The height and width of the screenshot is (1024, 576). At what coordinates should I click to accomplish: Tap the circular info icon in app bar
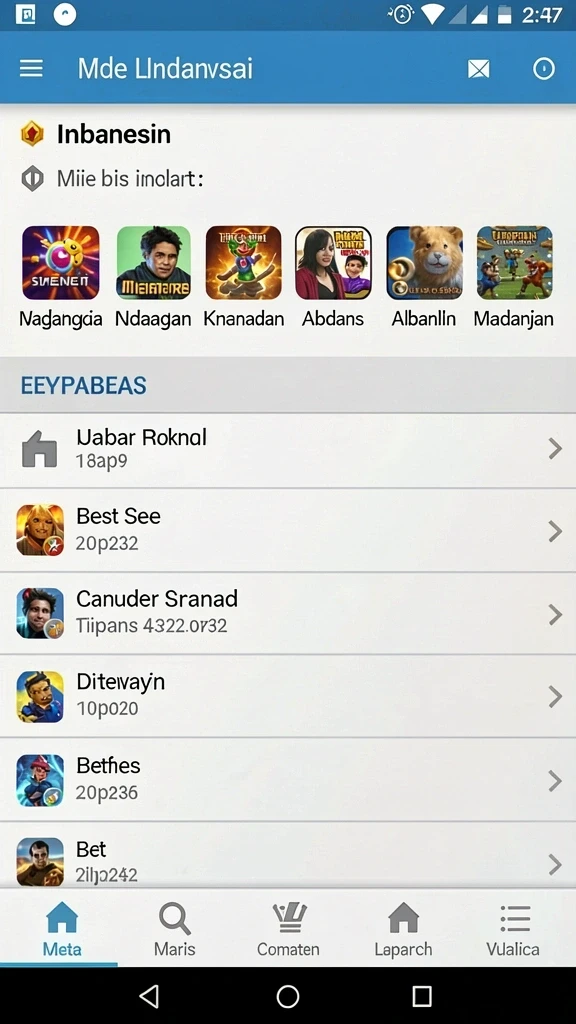[x=543, y=69]
